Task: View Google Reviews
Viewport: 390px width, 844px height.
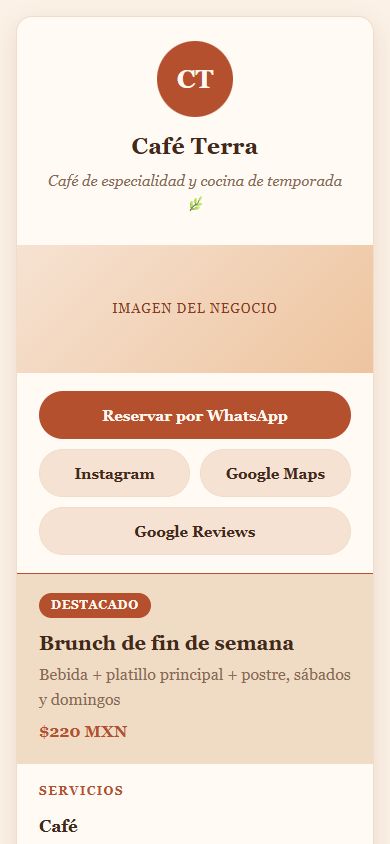Action: tap(195, 531)
